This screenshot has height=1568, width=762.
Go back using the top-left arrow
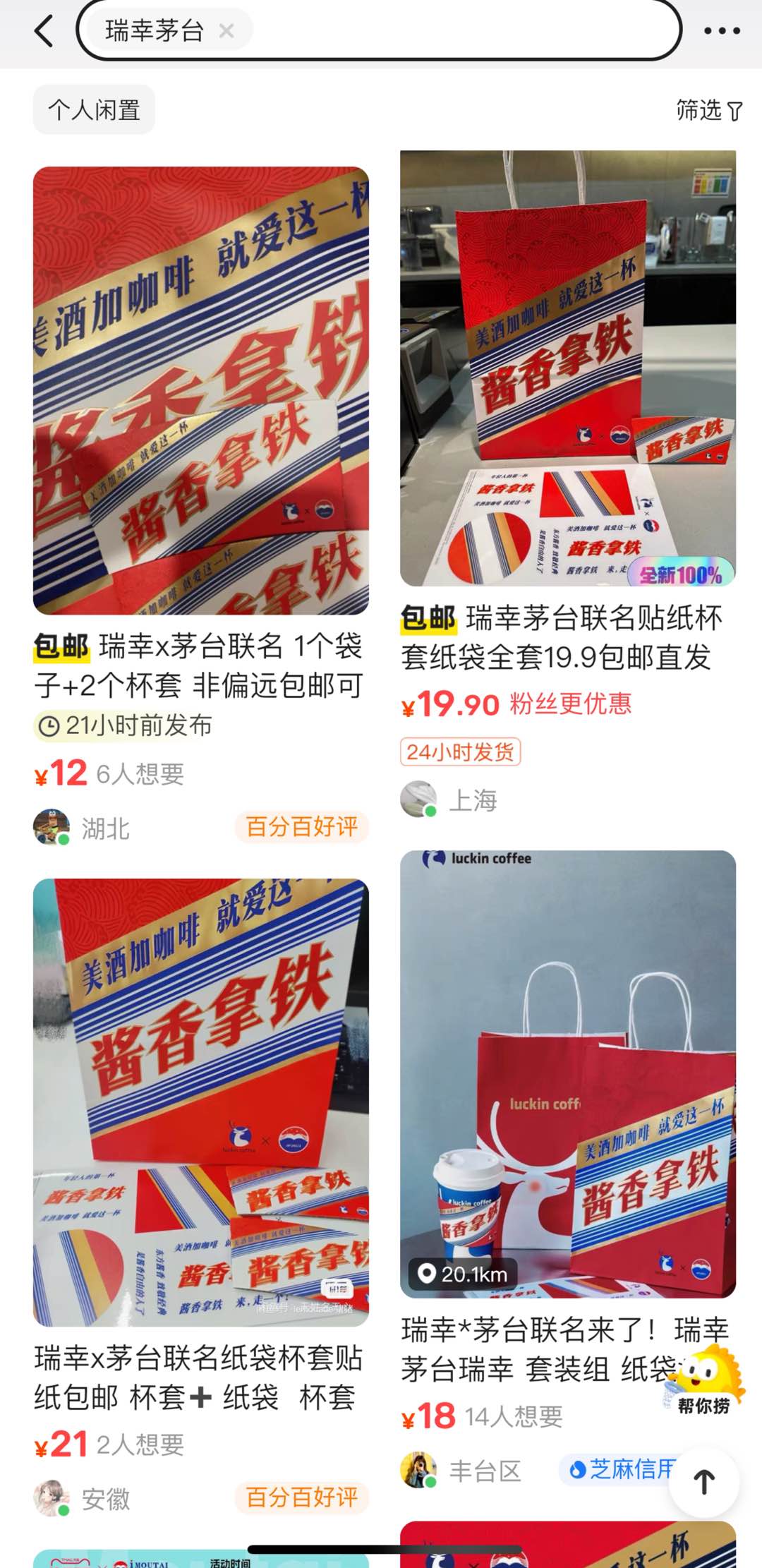pos(44,31)
